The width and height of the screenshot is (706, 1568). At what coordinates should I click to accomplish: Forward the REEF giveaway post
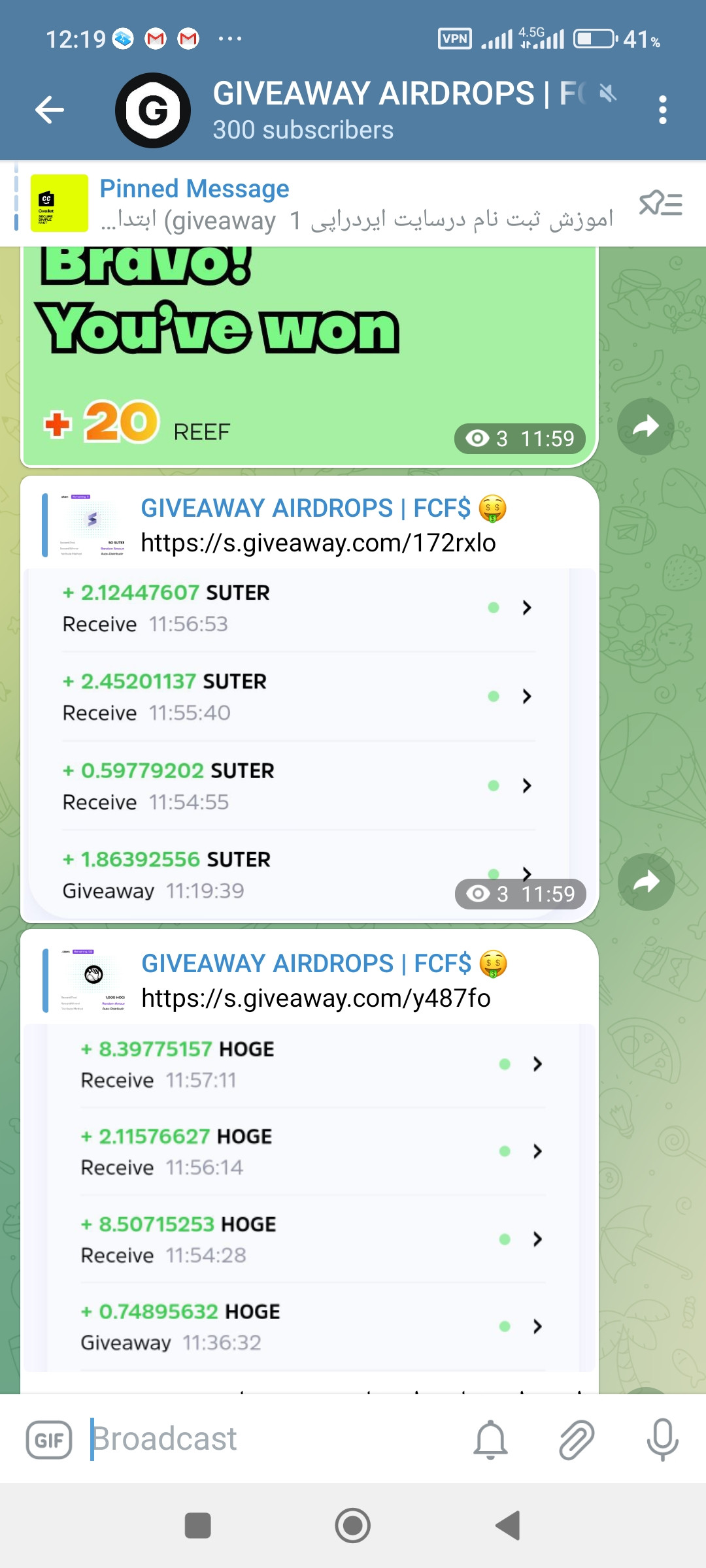(x=646, y=427)
